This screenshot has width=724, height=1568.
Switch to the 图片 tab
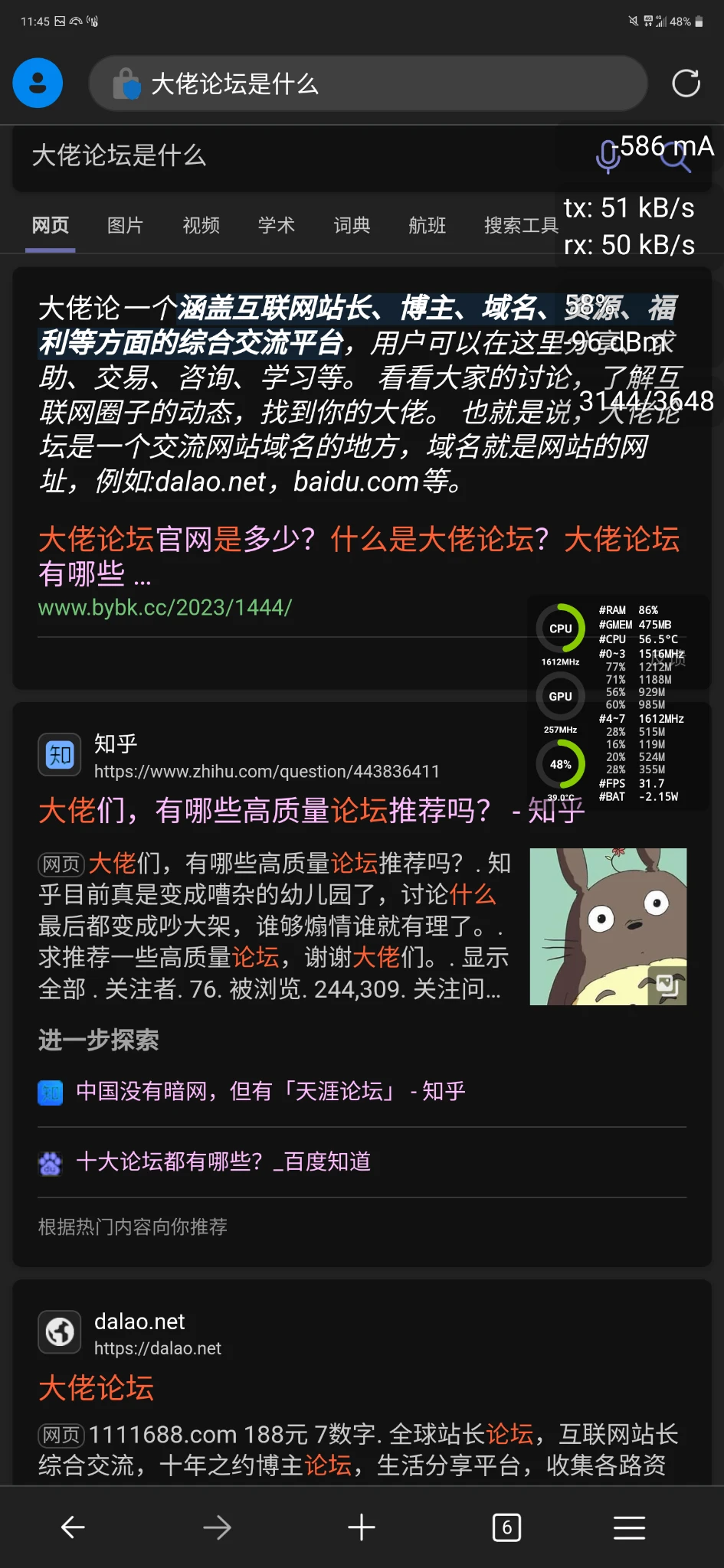click(x=125, y=225)
